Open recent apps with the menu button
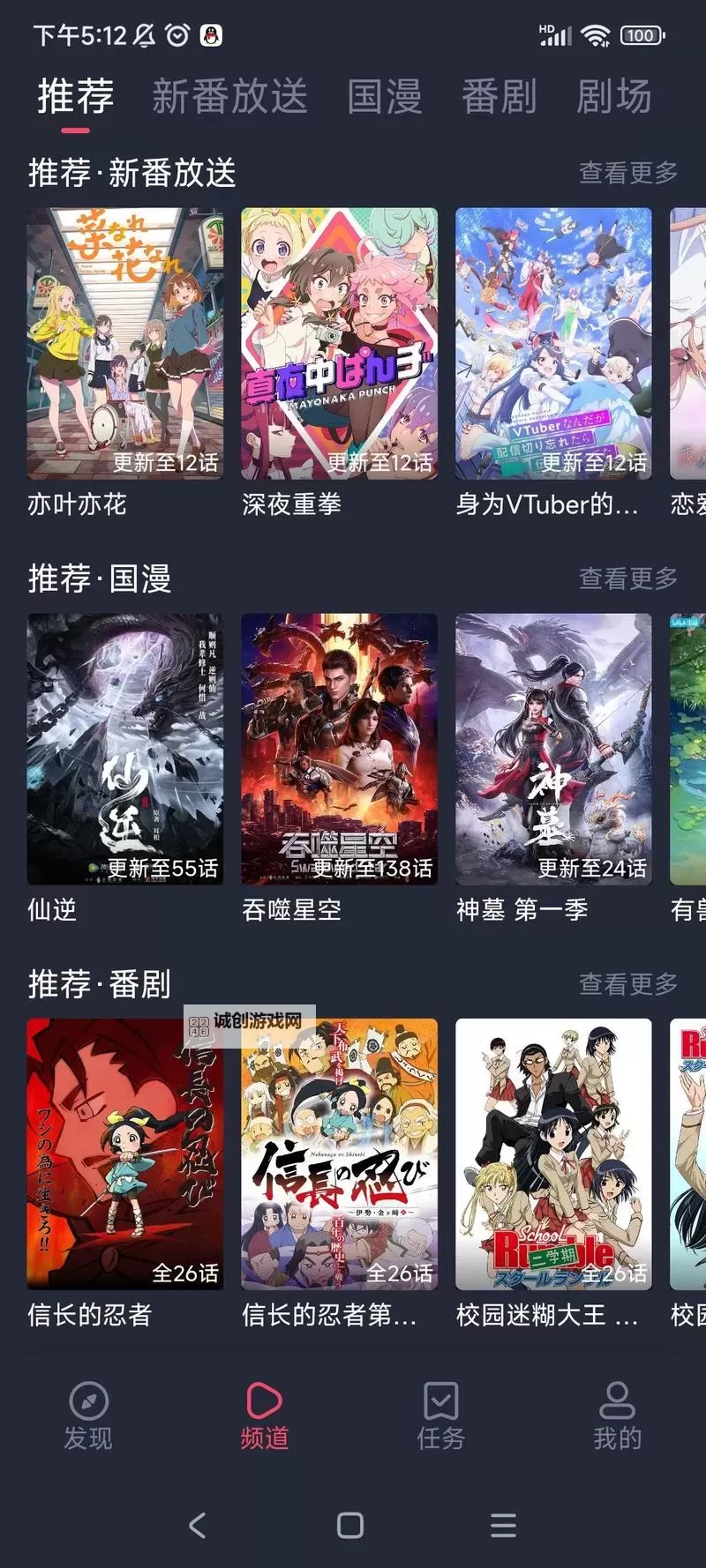The image size is (706, 1568). tap(503, 1523)
